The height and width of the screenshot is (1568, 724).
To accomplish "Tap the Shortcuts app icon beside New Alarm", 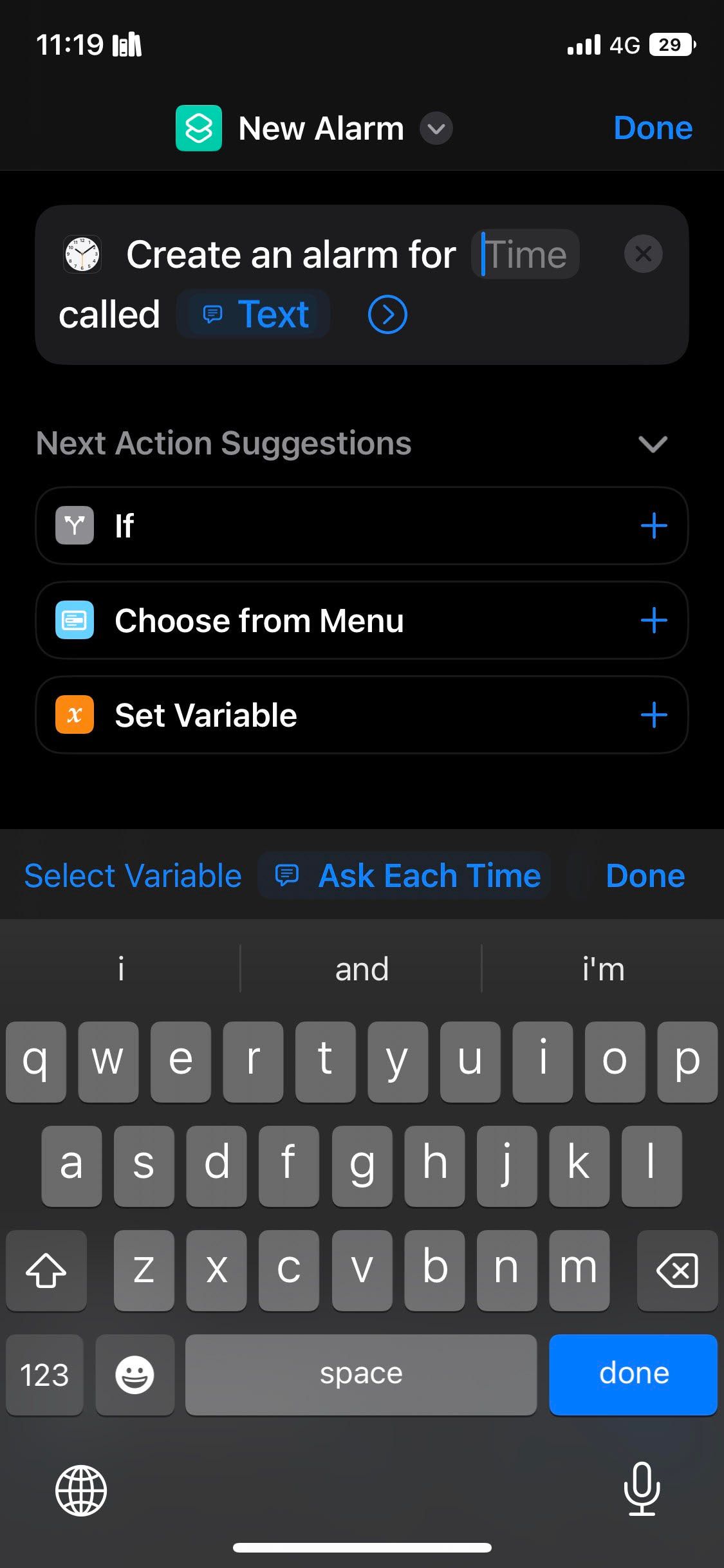I will tap(198, 128).
